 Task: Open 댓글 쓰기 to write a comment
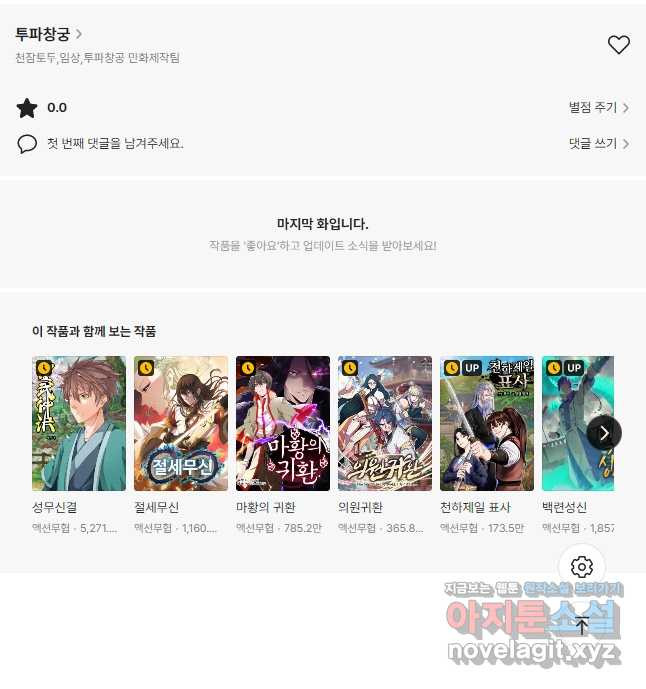[598, 144]
